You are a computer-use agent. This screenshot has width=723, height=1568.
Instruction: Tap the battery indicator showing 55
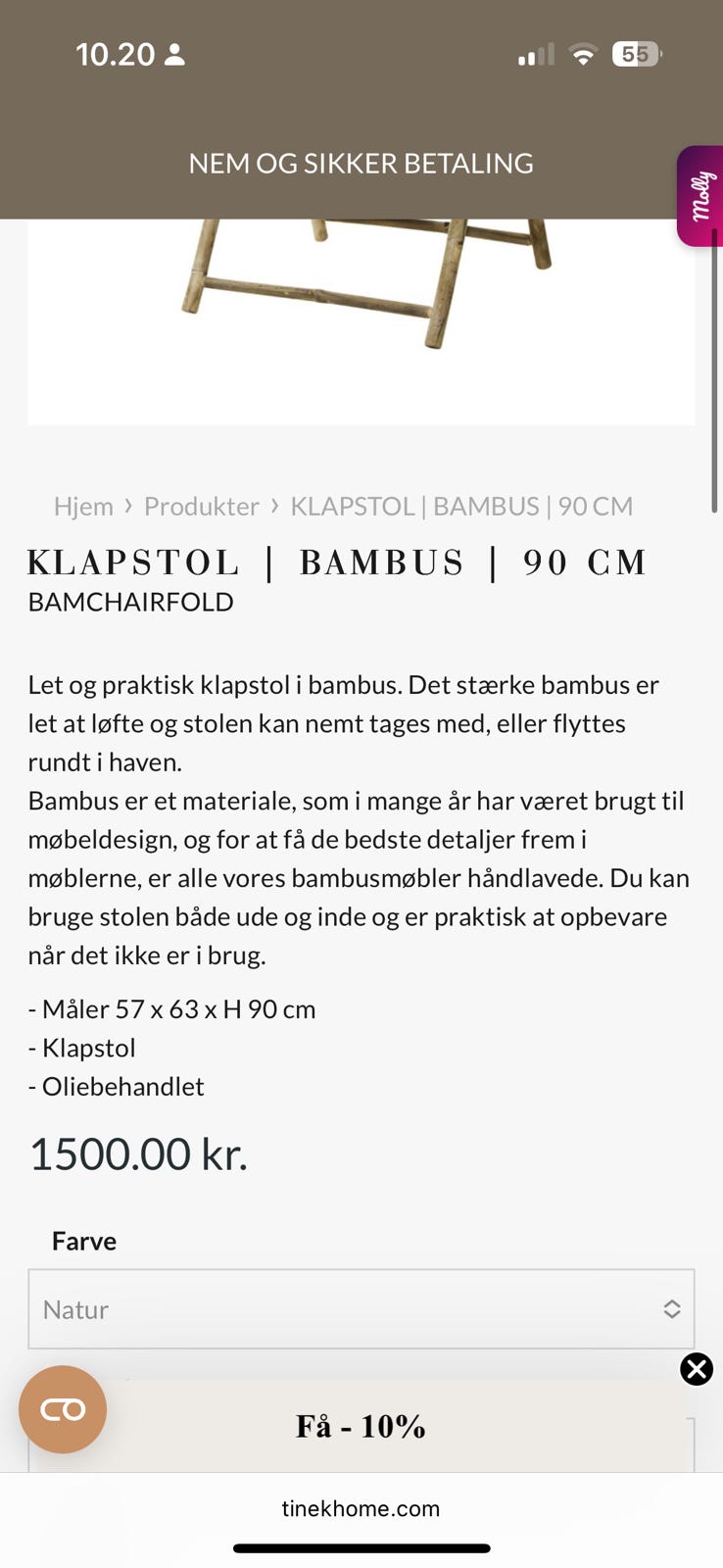click(637, 54)
